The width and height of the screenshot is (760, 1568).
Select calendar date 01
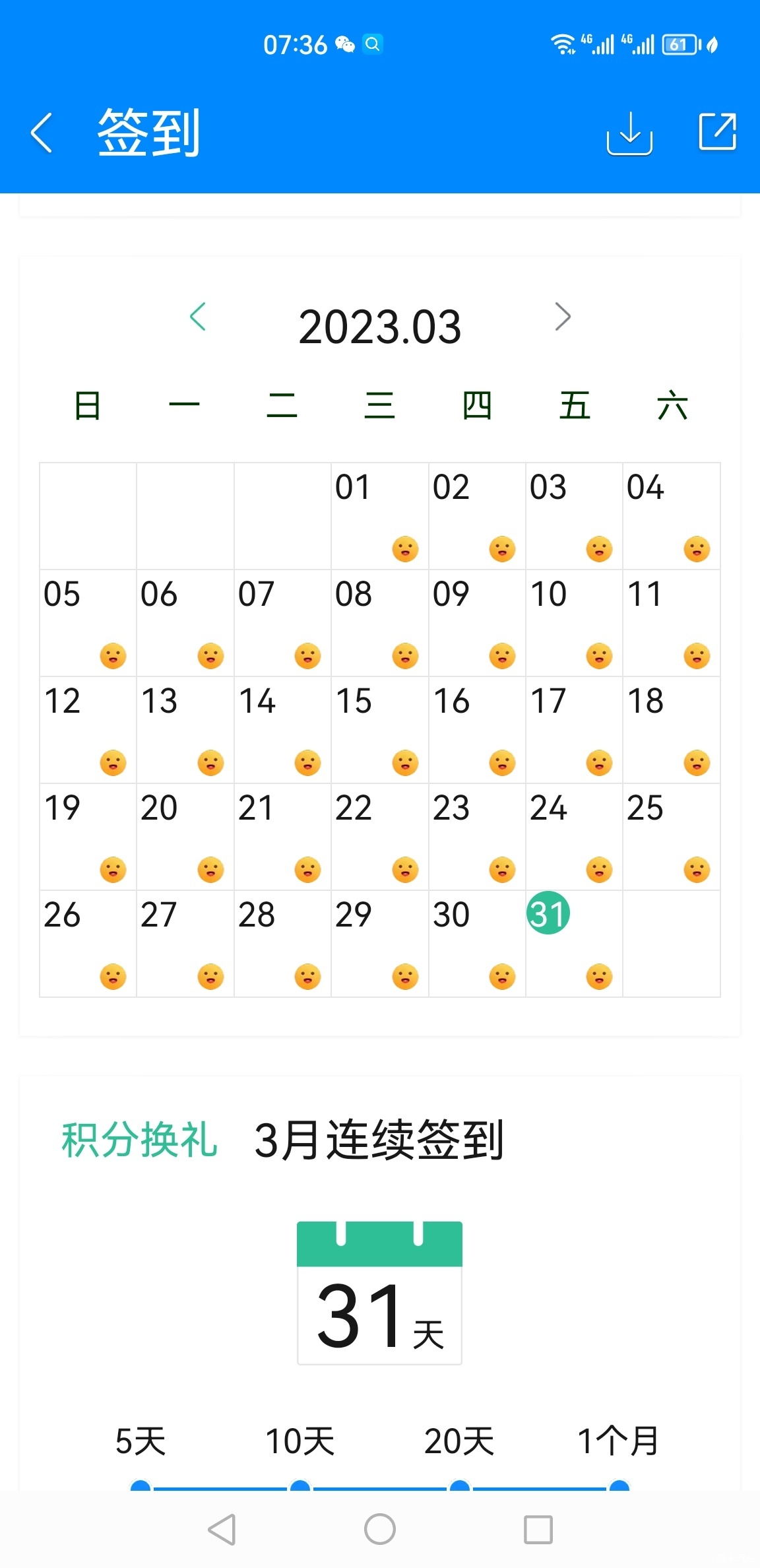[x=379, y=516]
